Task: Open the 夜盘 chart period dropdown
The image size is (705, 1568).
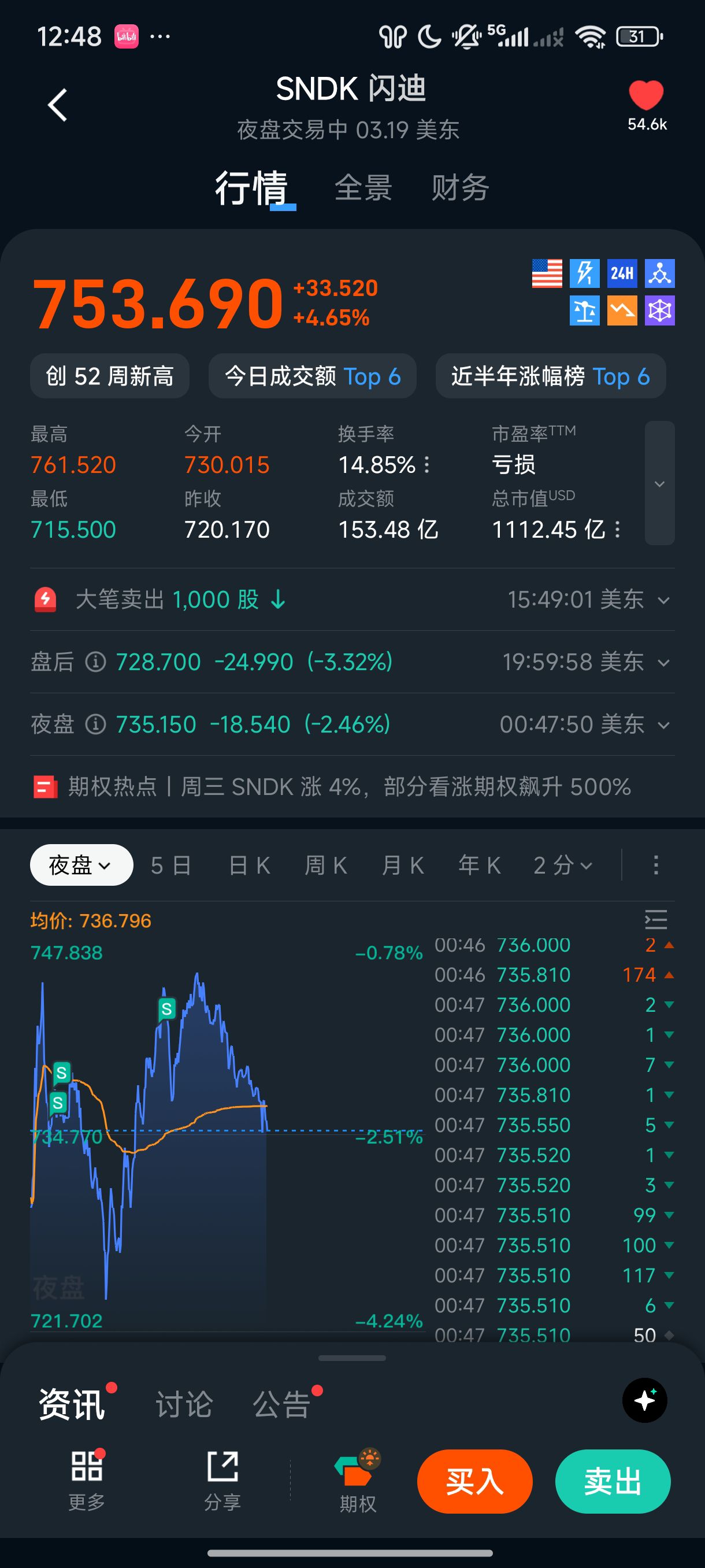Action: pyautogui.click(x=81, y=865)
